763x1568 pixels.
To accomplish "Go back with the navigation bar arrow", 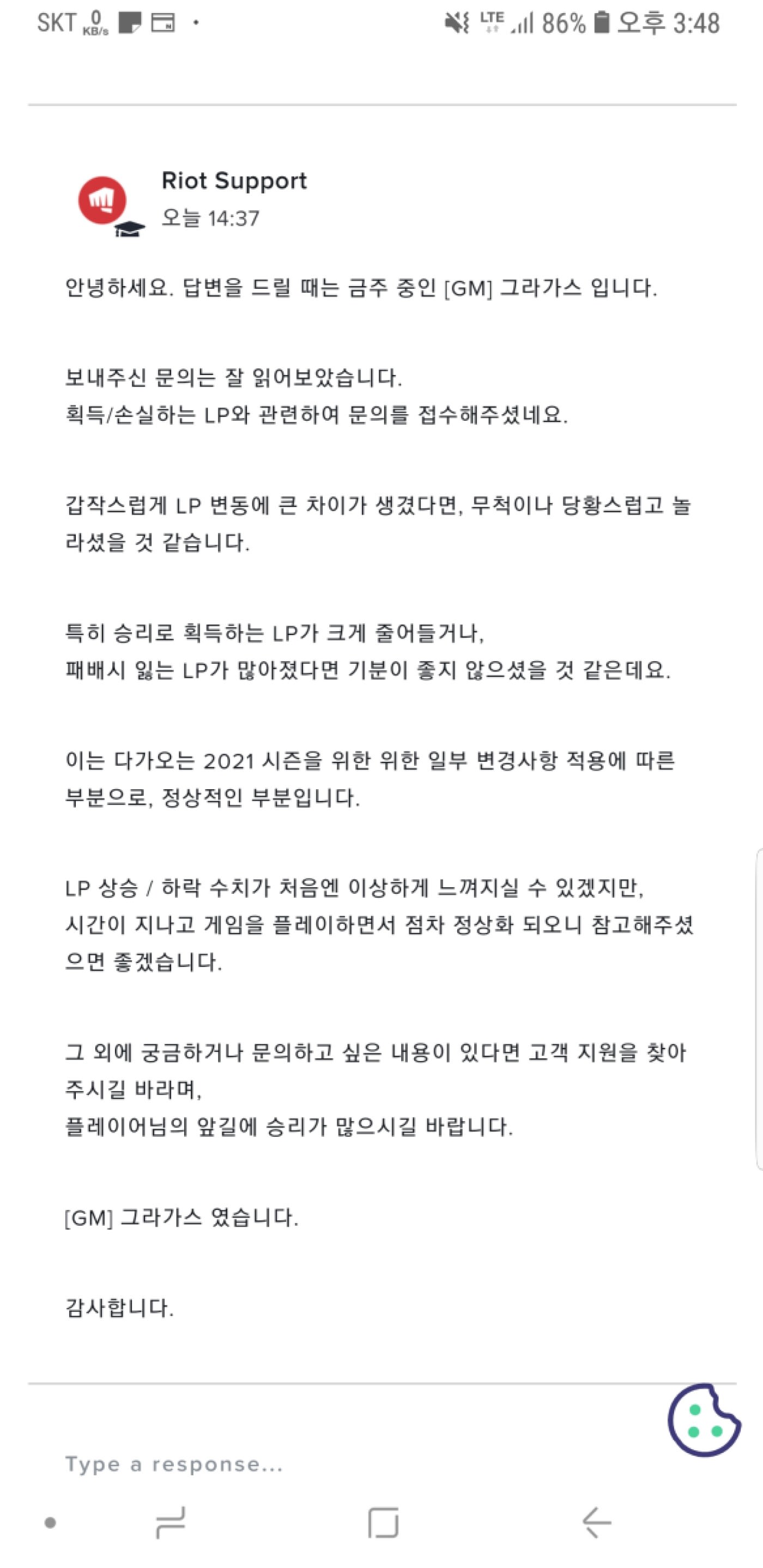I will tap(596, 1522).
